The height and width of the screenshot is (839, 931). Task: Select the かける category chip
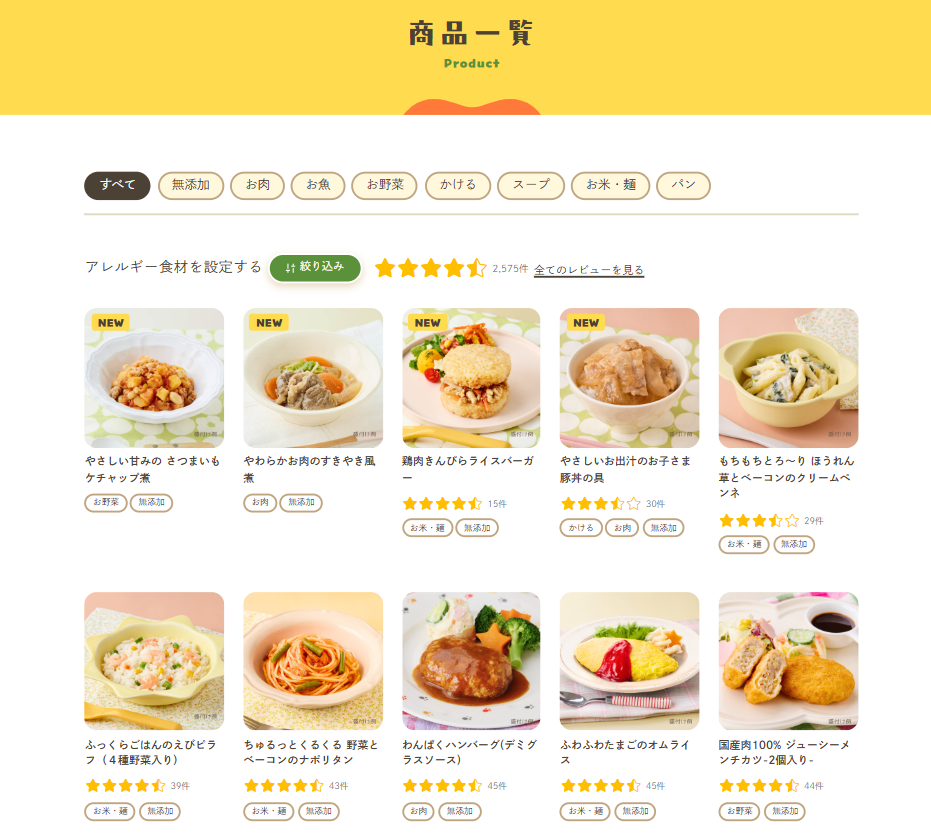click(457, 185)
